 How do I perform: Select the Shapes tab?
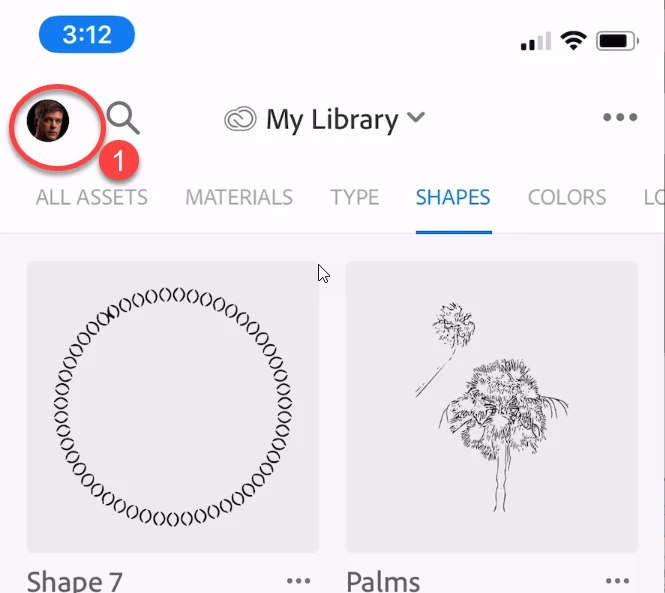[453, 197]
